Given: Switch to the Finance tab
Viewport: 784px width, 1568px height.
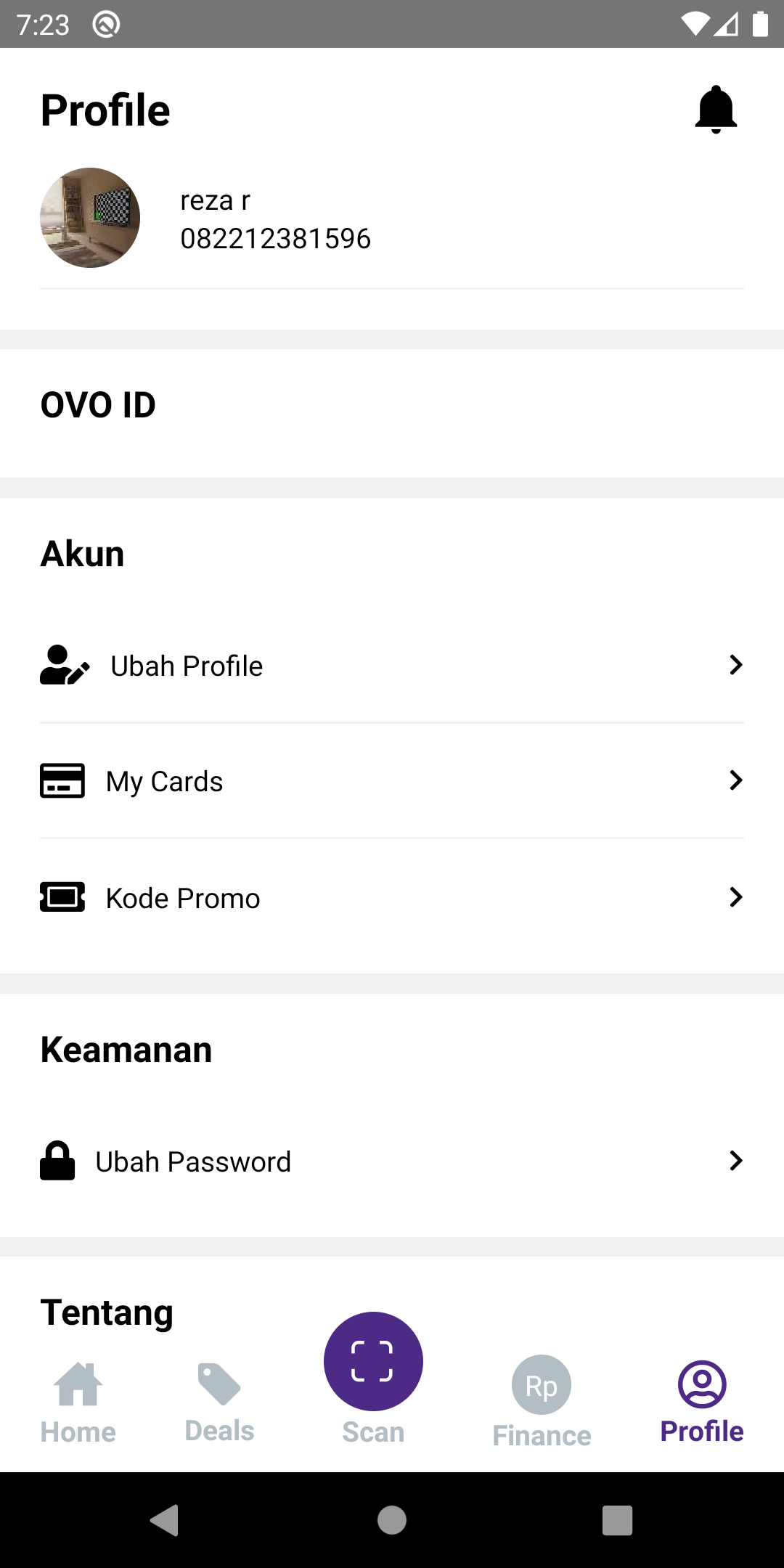Looking at the screenshot, I should (542, 1401).
